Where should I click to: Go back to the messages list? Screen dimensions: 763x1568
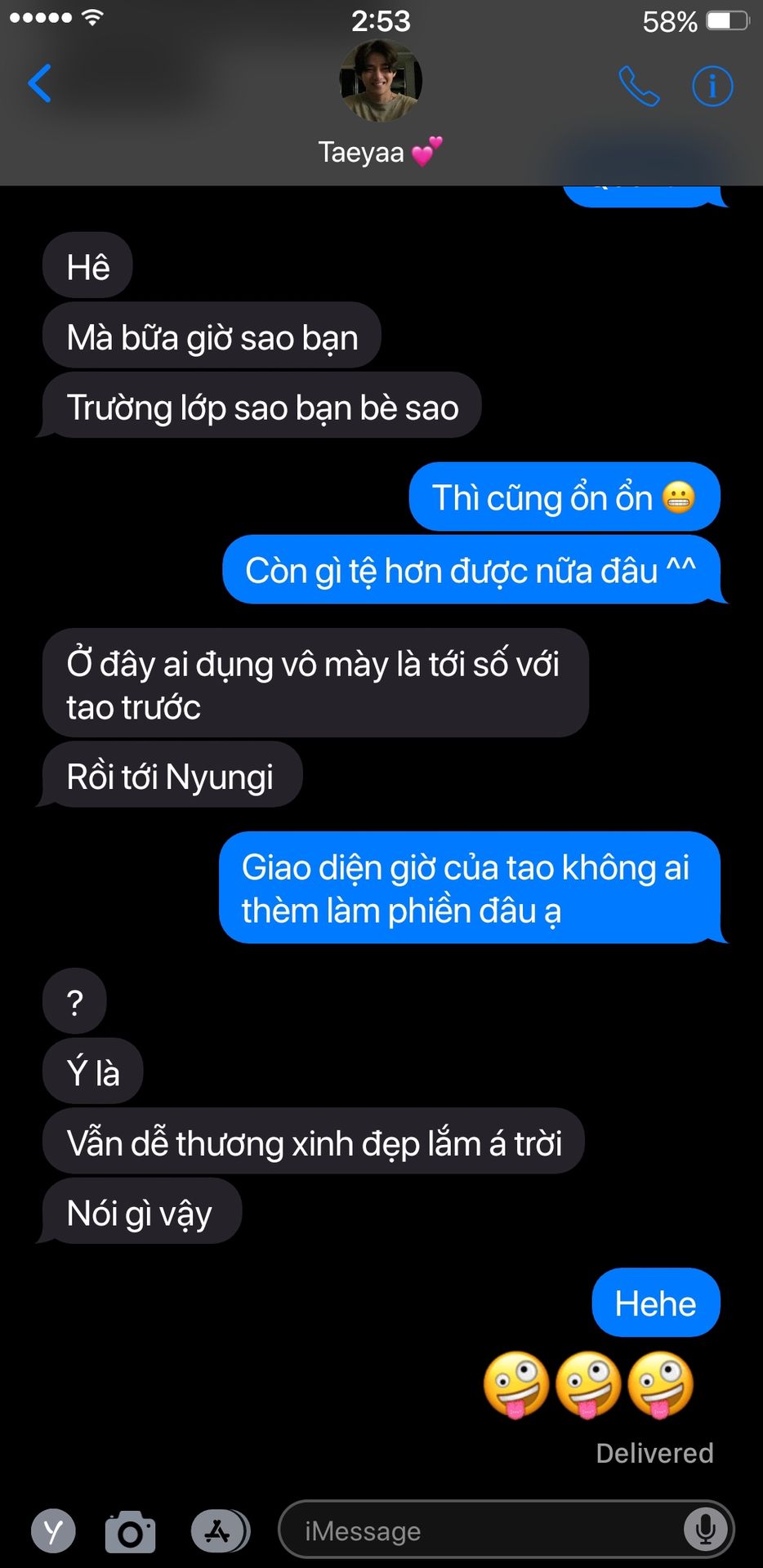coord(39,83)
